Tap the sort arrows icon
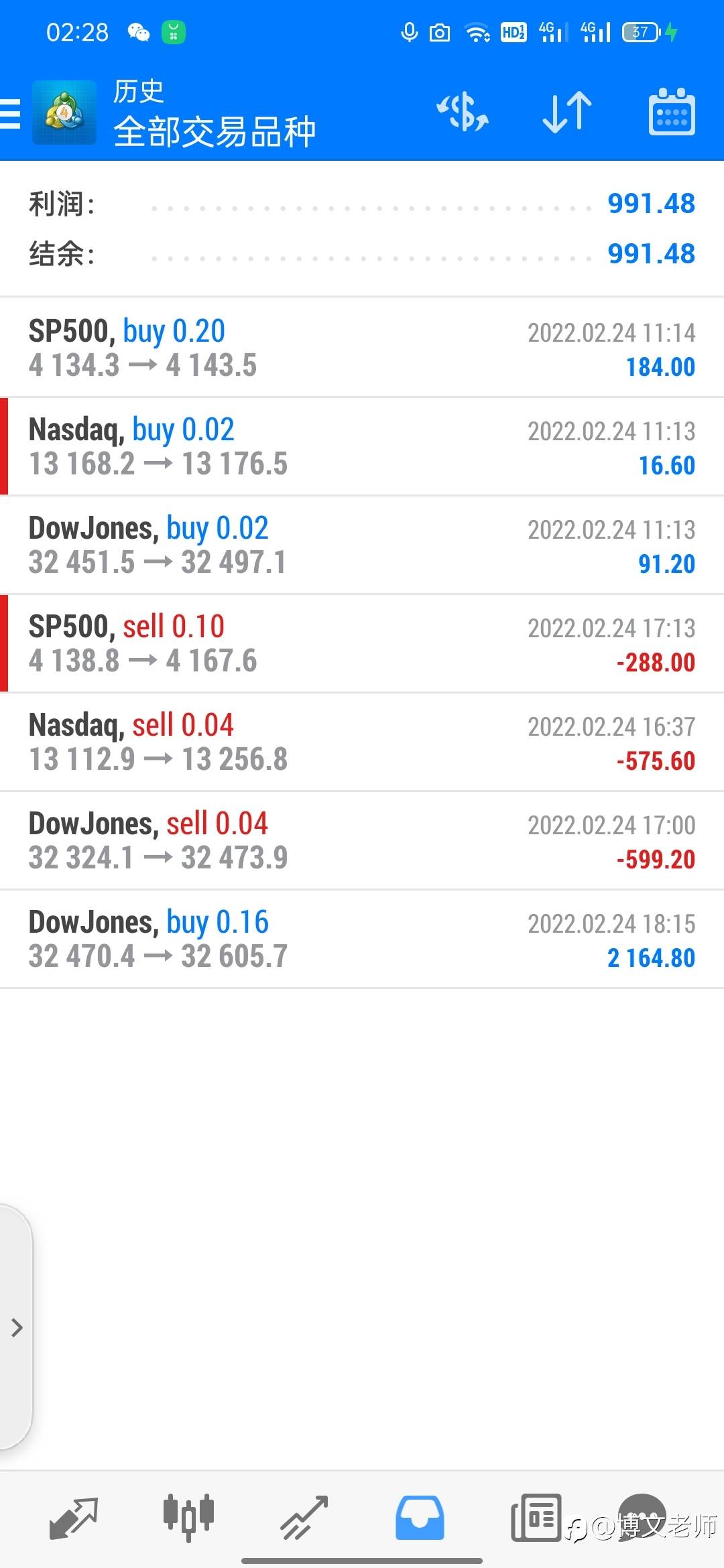This screenshot has height=1568, width=724. point(567,112)
